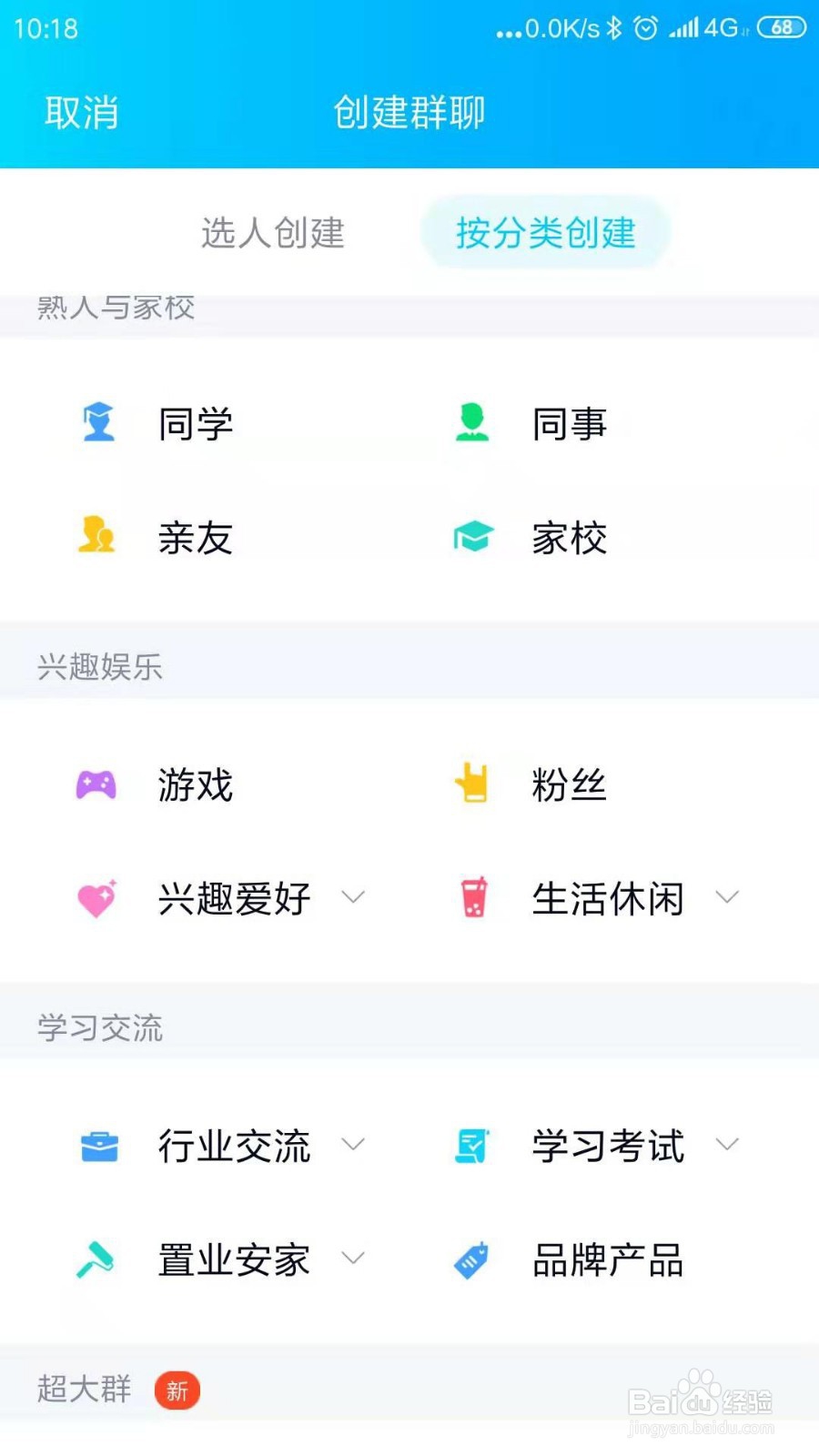Tap the 置业安家 paint roller icon
This screenshot has height=1456, width=819.
97,1259
